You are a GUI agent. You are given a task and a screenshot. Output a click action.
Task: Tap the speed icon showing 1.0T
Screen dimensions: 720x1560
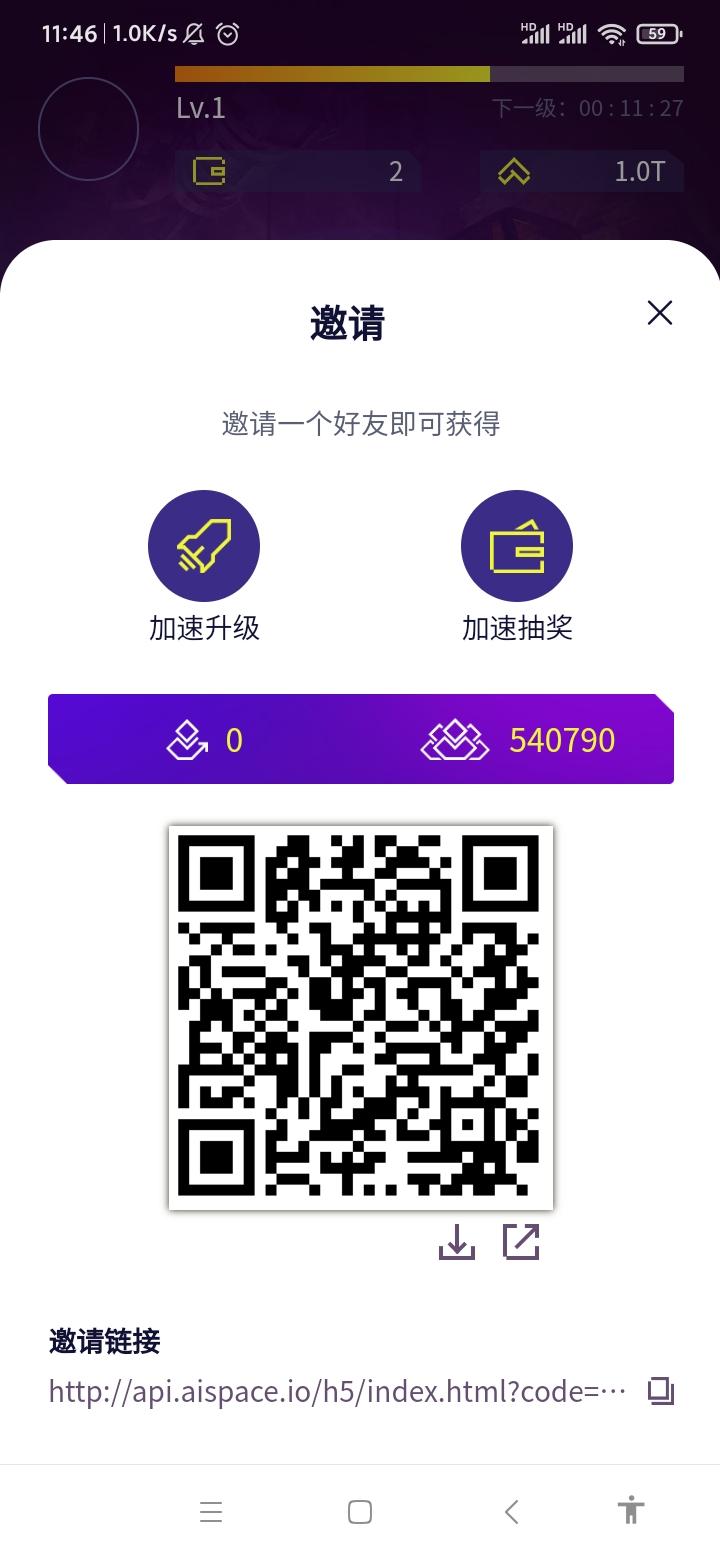tap(513, 171)
